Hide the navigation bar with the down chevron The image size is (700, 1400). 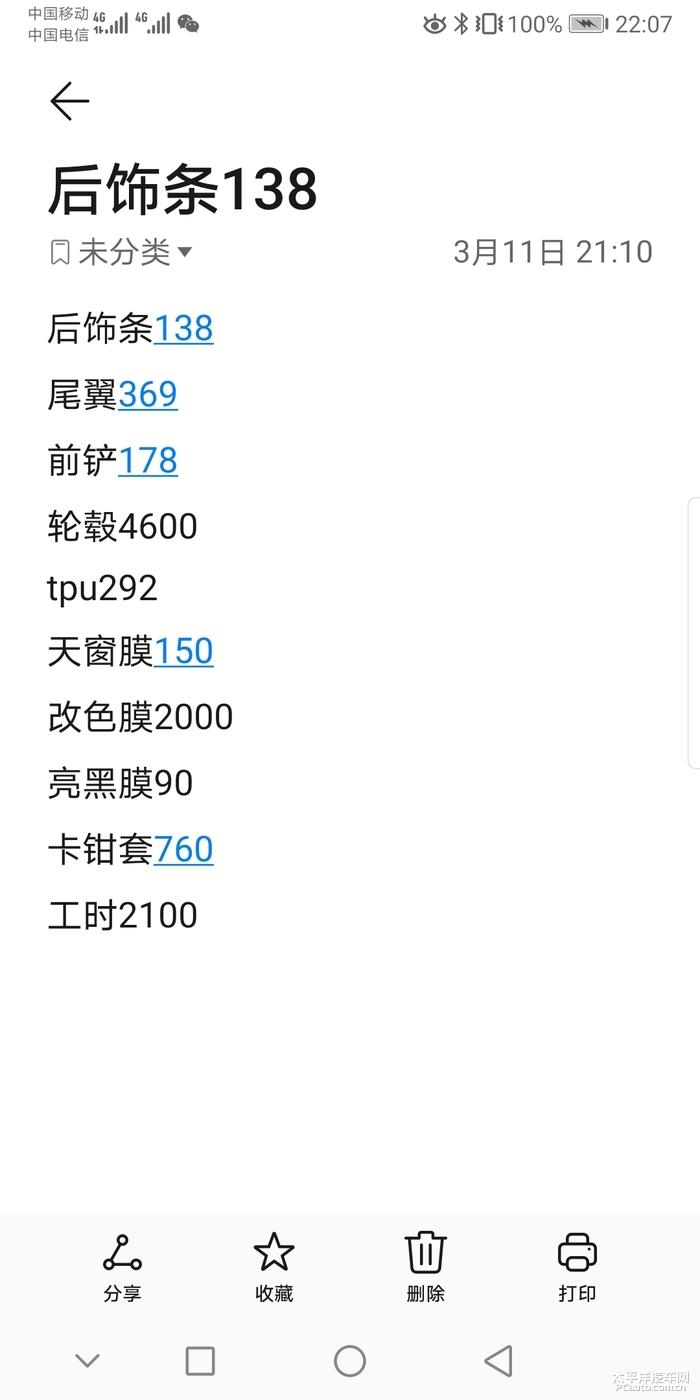pyautogui.click(x=87, y=1360)
